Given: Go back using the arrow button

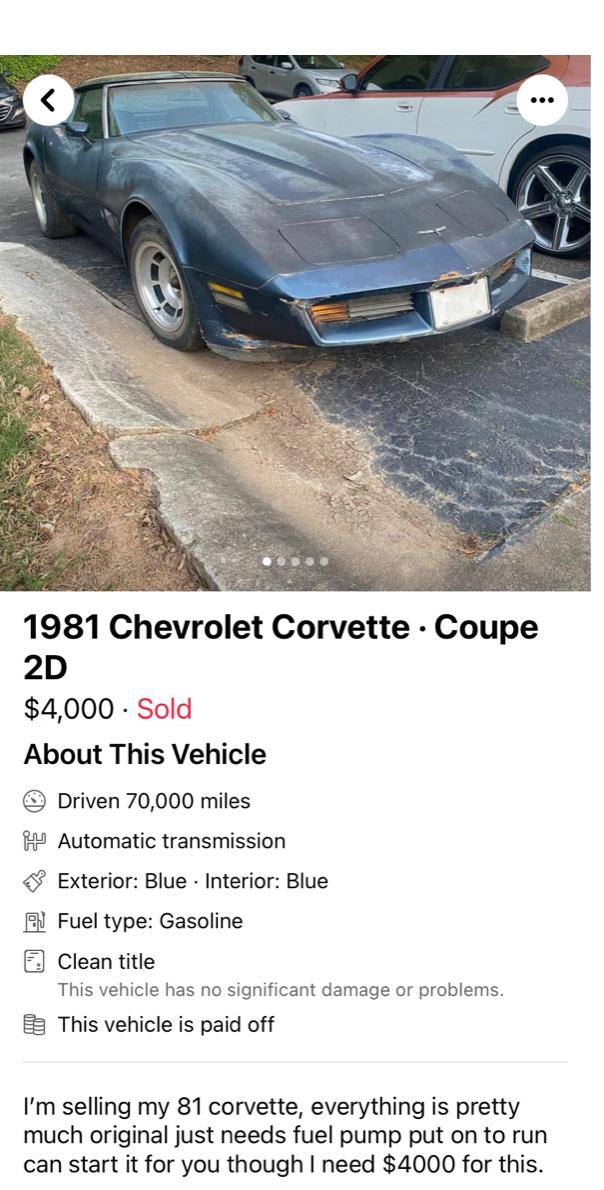Looking at the screenshot, I should [48, 100].
